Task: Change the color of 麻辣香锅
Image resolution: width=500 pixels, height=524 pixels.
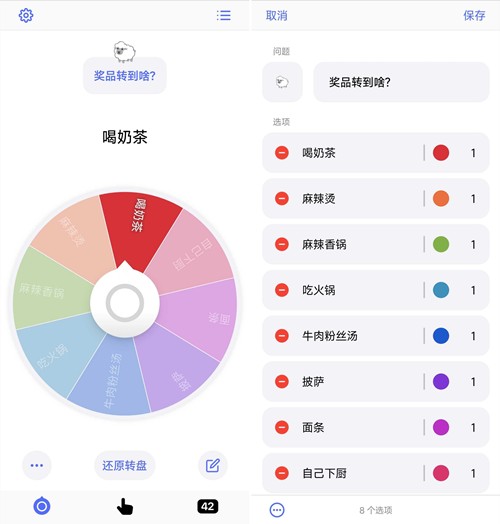Action: 441,244
